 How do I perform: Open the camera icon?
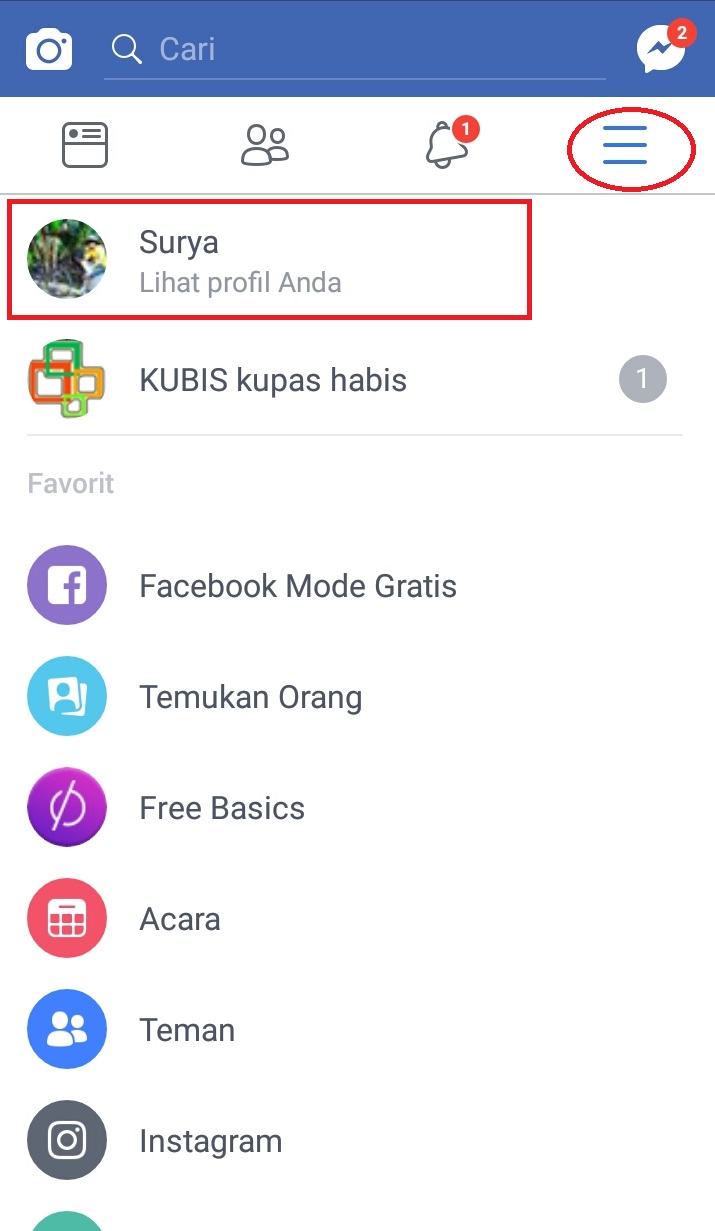[48, 49]
